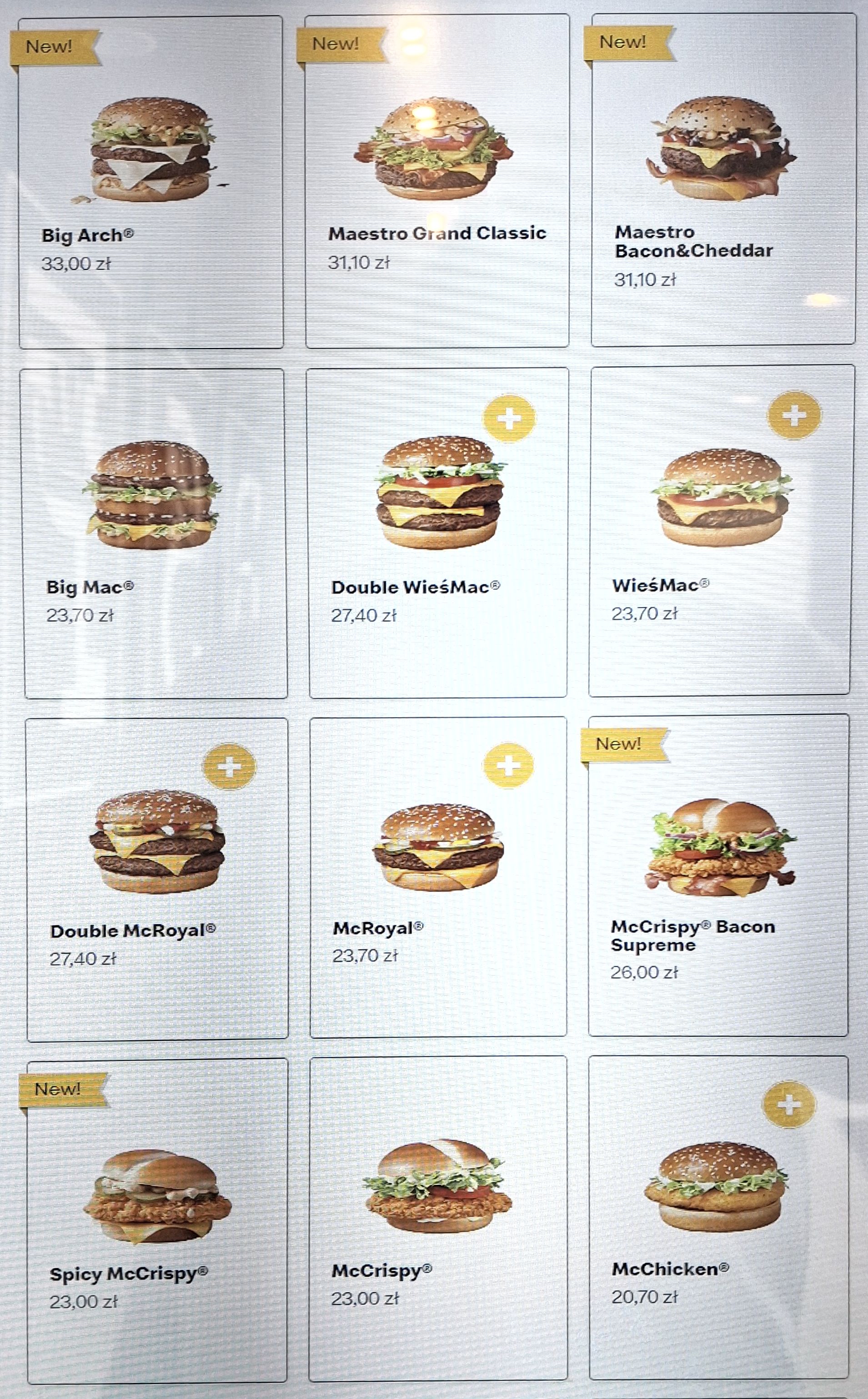Tap the plus icon on McChicken
Viewport: 868px width, 1399px height.
[788, 1103]
